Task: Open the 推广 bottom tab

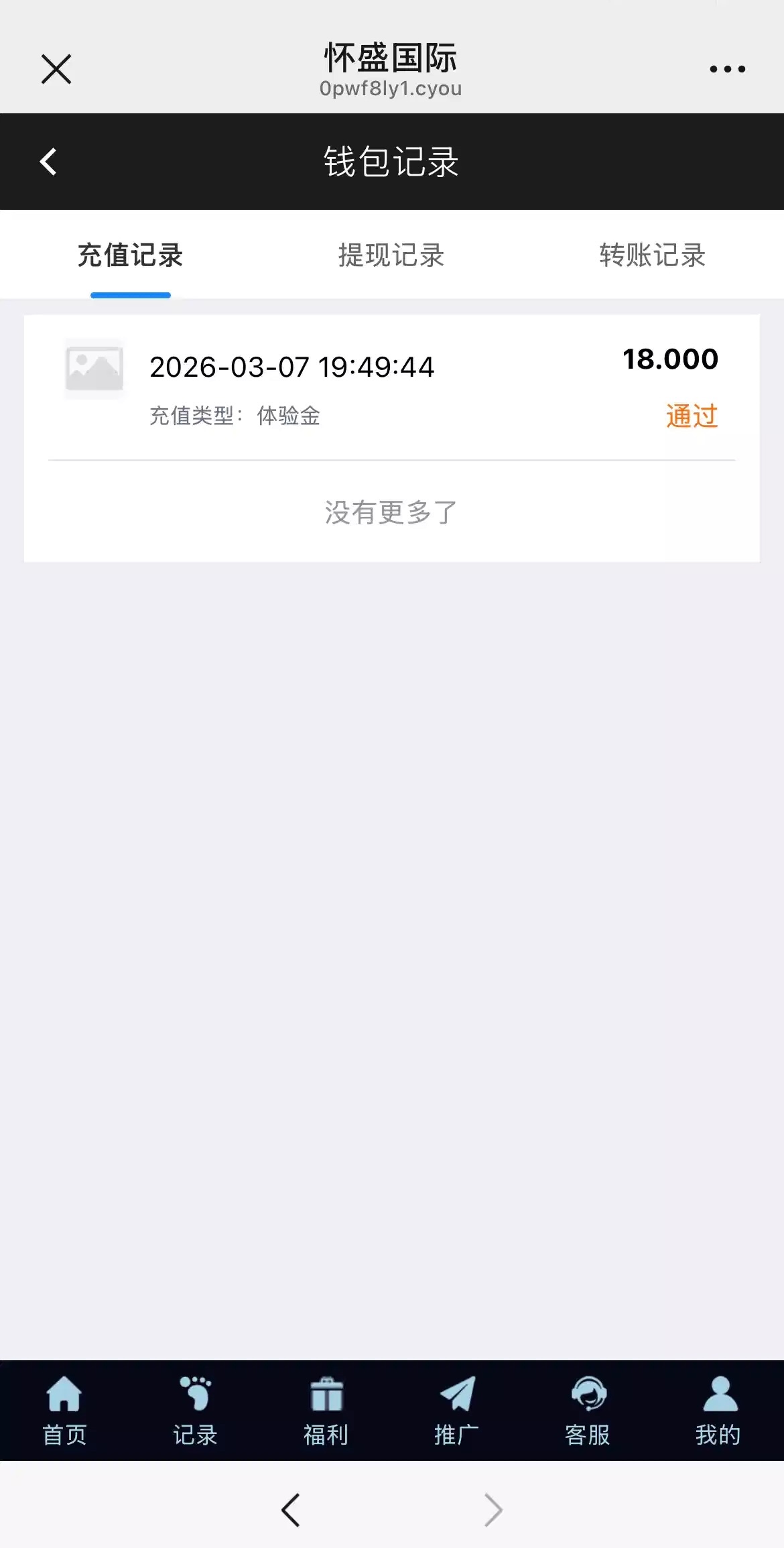Action: tap(456, 1410)
